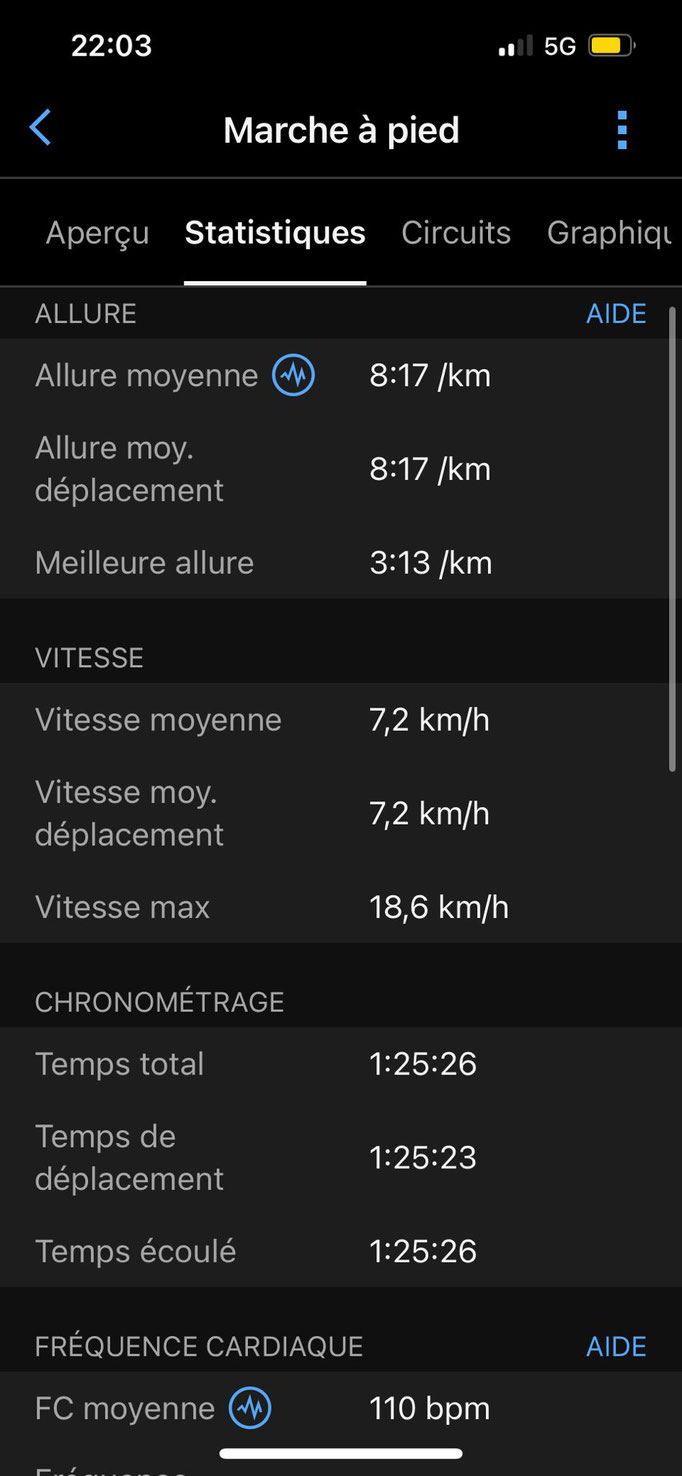Viewport: 682px width, 1476px height.
Task: Open the insight icon beside FC moyenne
Action: (x=250, y=1409)
